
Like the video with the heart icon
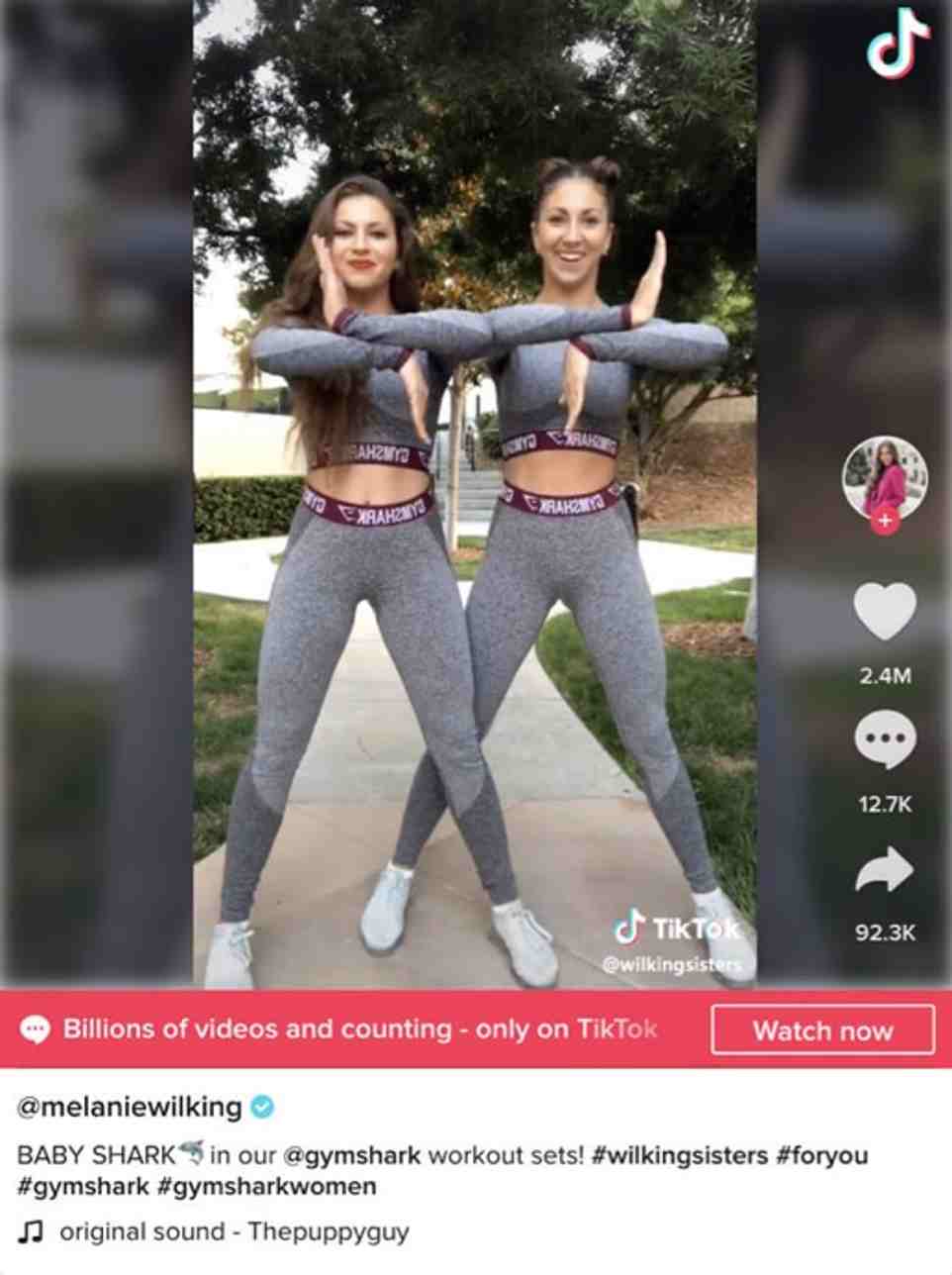(x=884, y=612)
